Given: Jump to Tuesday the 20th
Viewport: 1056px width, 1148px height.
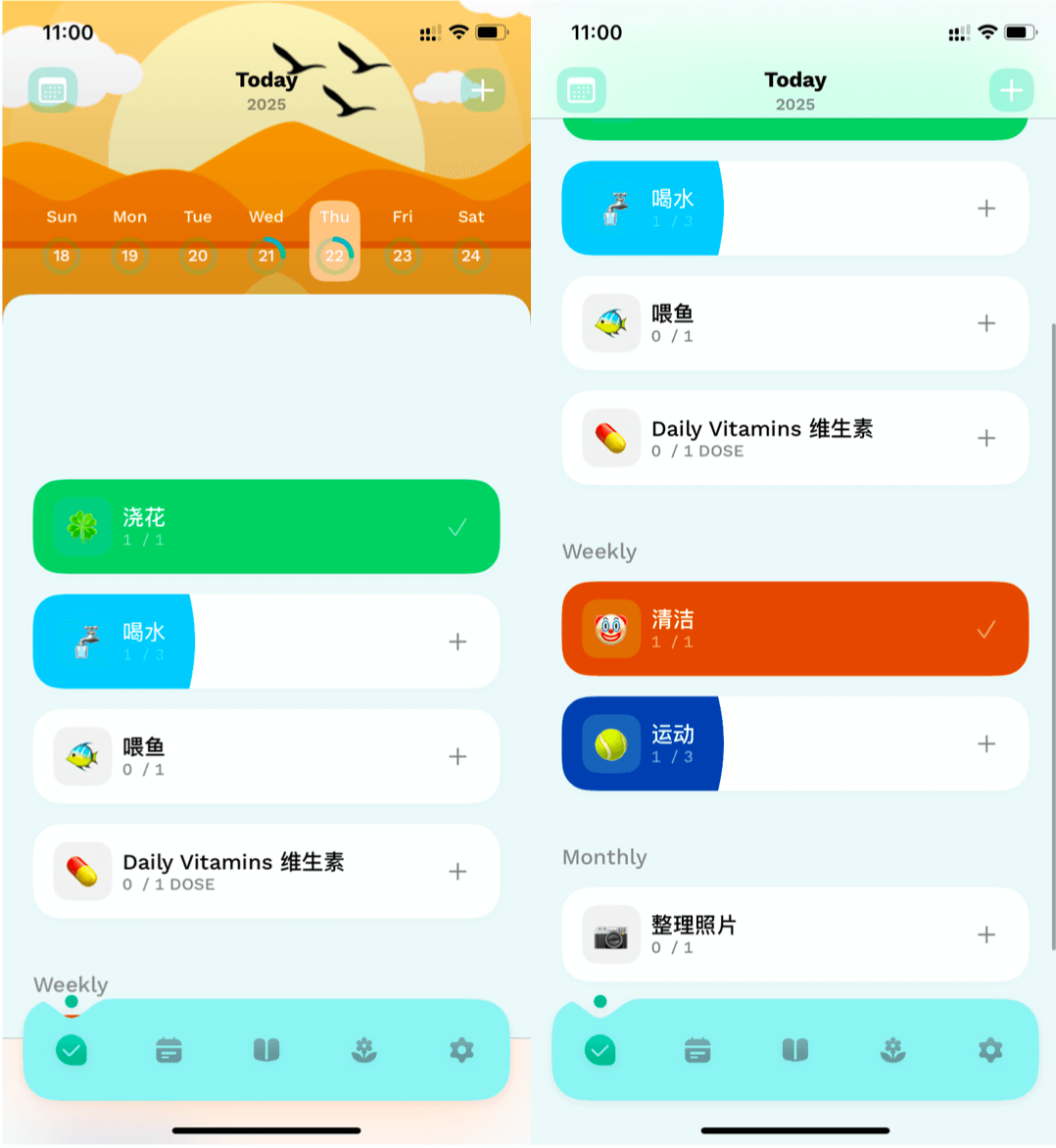Looking at the screenshot, I should pyautogui.click(x=198, y=256).
